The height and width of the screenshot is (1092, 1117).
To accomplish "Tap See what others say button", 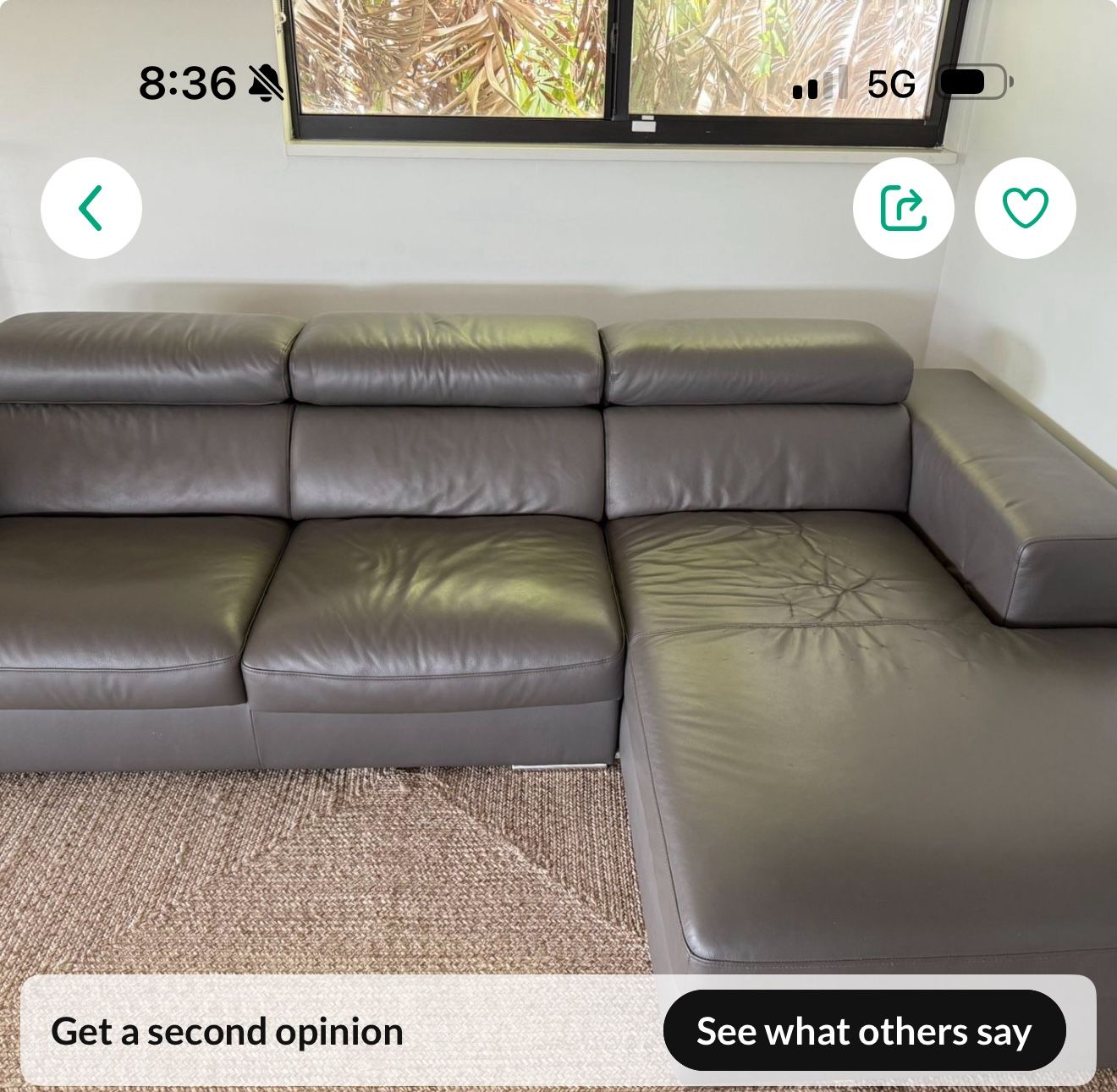I will coord(864,1031).
